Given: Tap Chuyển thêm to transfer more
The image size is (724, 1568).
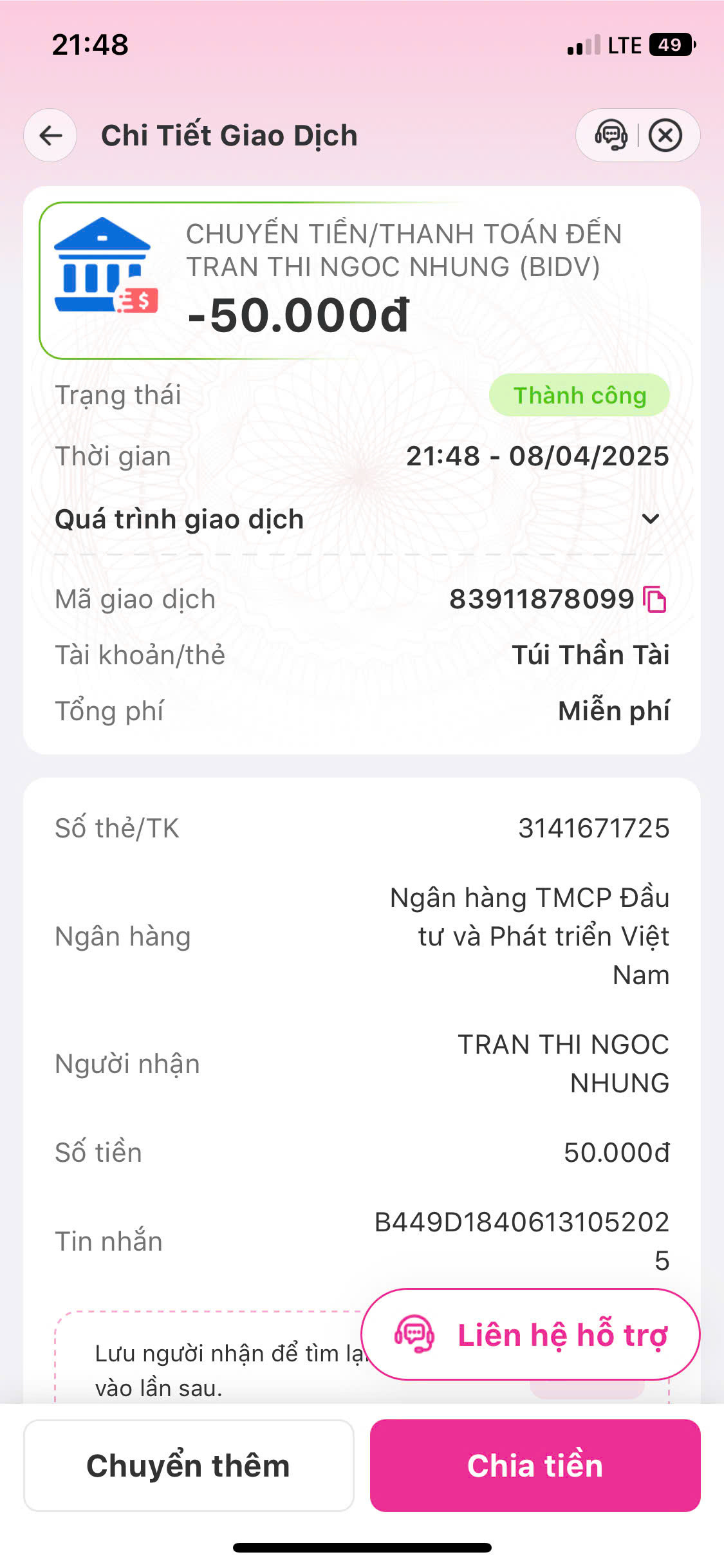Looking at the screenshot, I should click(x=189, y=1466).
